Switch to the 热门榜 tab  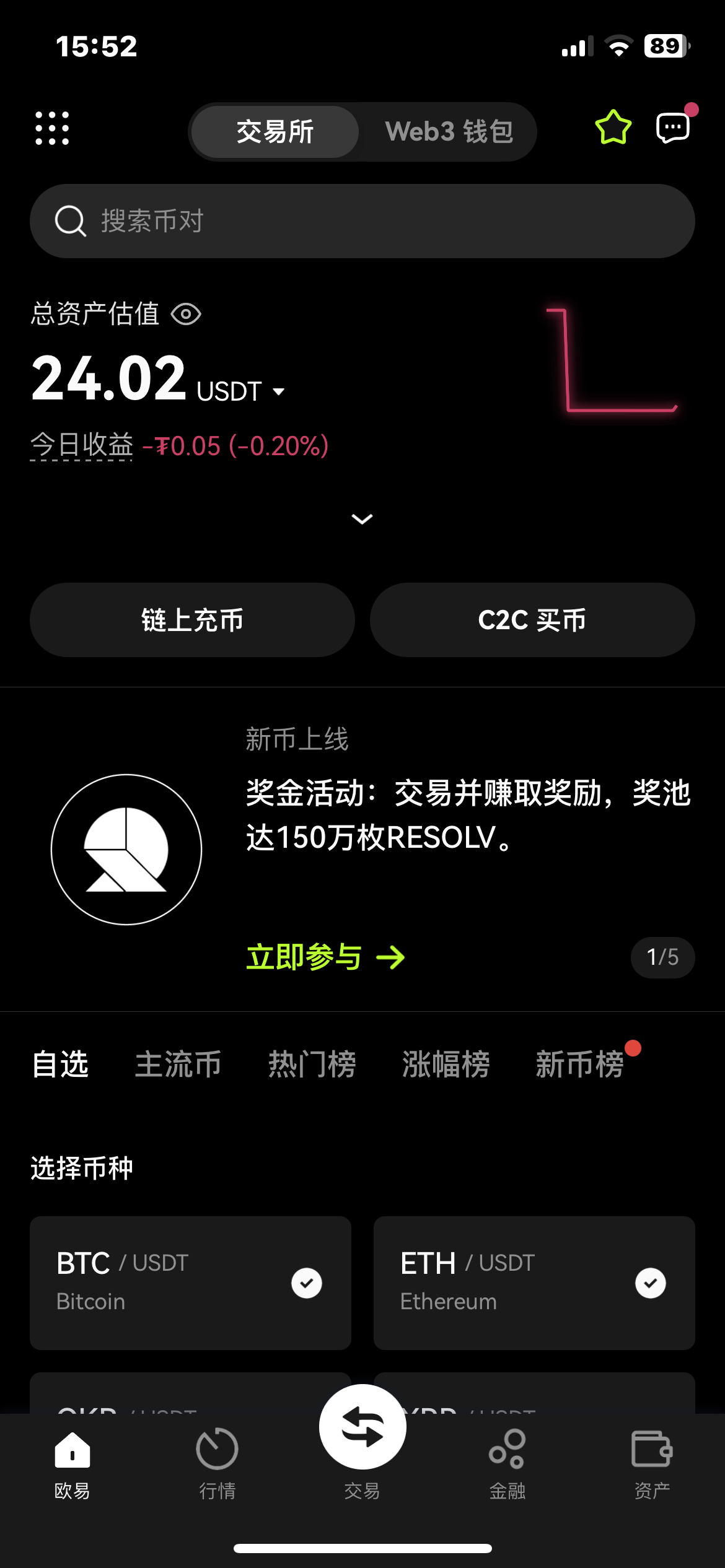[x=312, y=1065]
